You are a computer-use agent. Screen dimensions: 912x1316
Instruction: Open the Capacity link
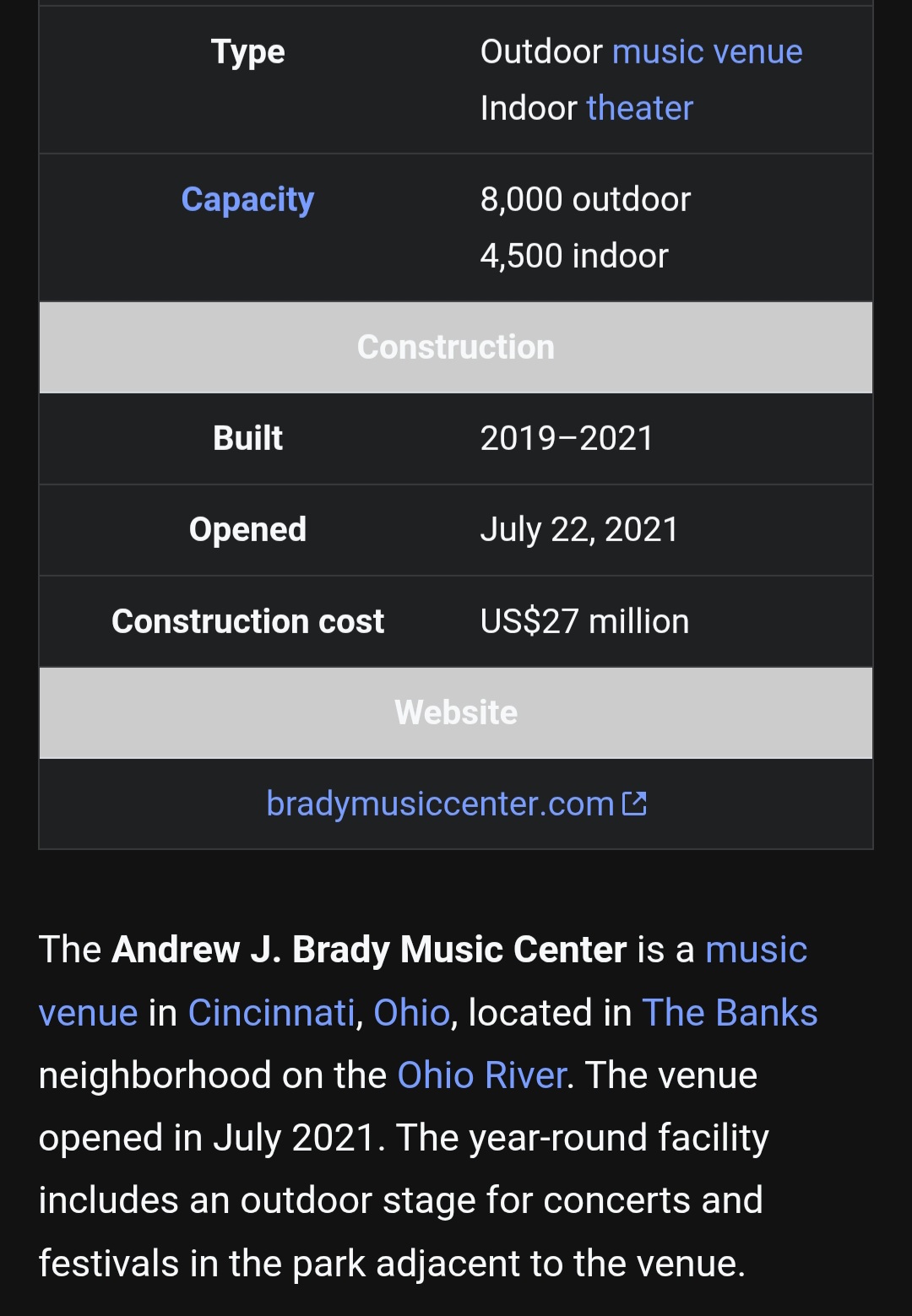click(x=247, y=200)
